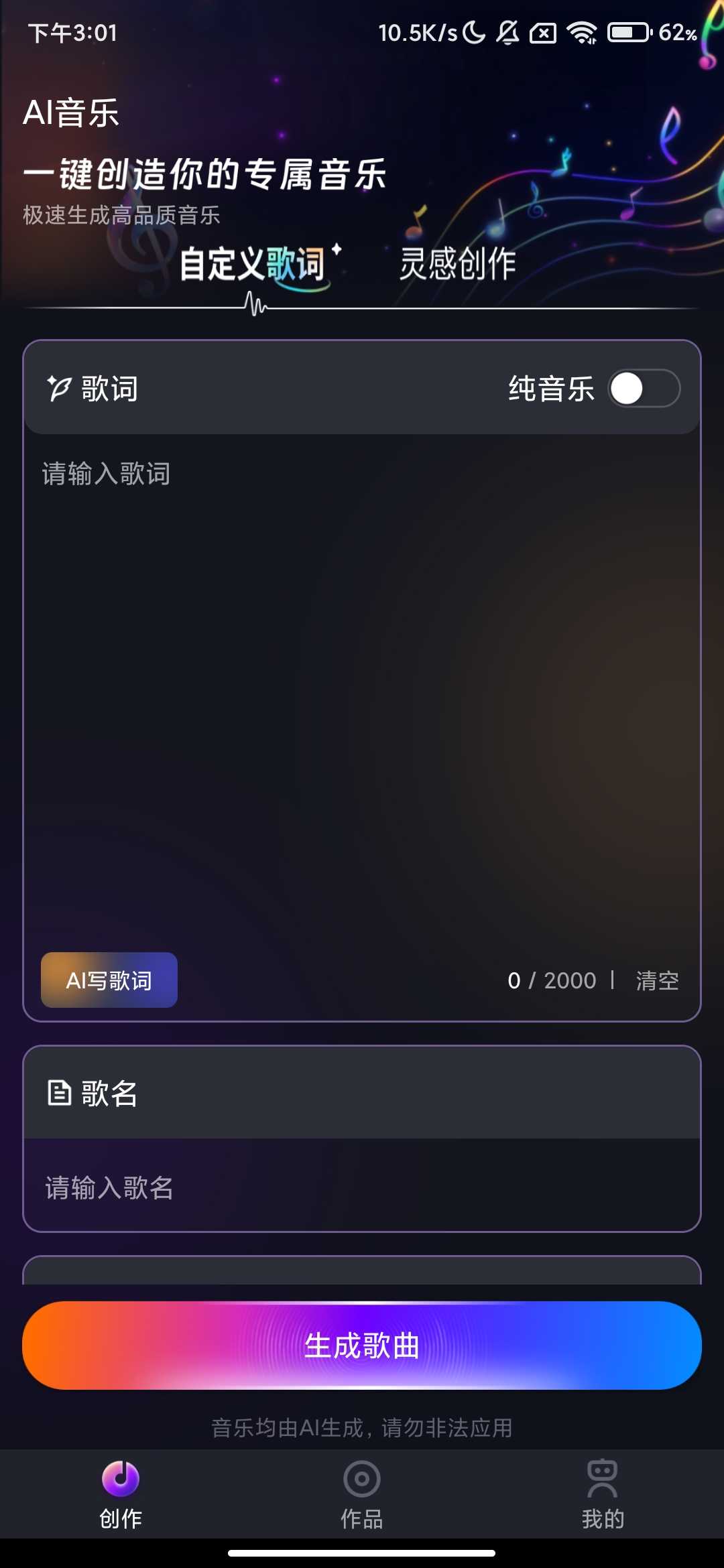The image size is (724, 1568).
Task: Select the feather icon beside 歌词
Action: pos(59,387)
